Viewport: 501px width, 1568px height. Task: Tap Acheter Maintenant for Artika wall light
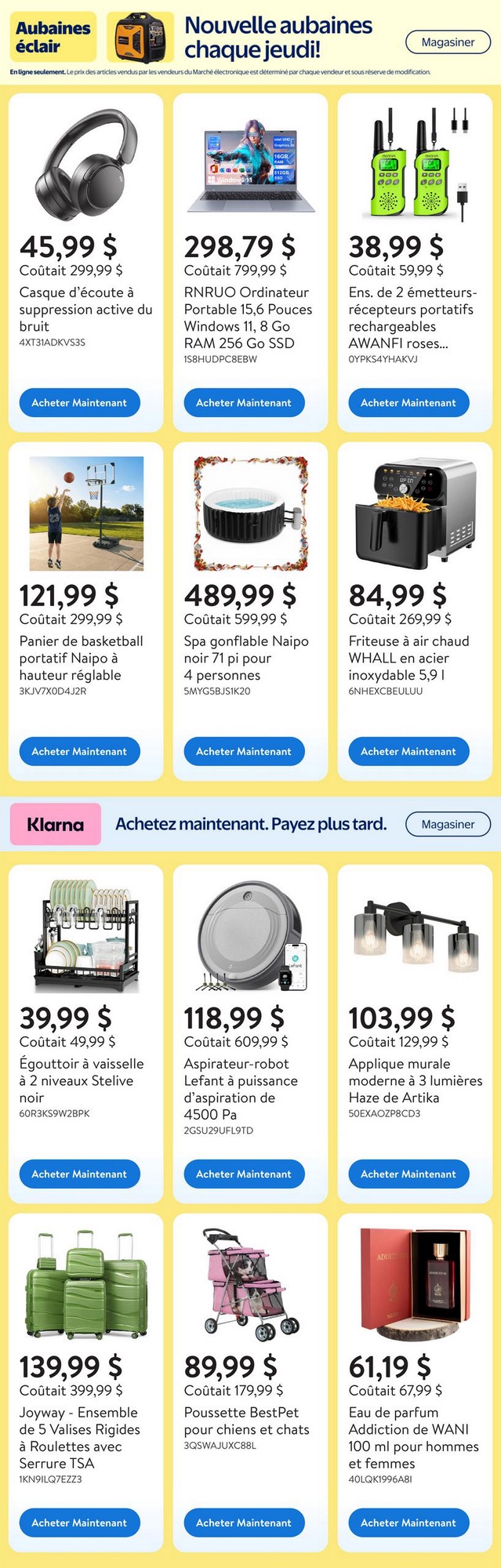coord(408,1174)
